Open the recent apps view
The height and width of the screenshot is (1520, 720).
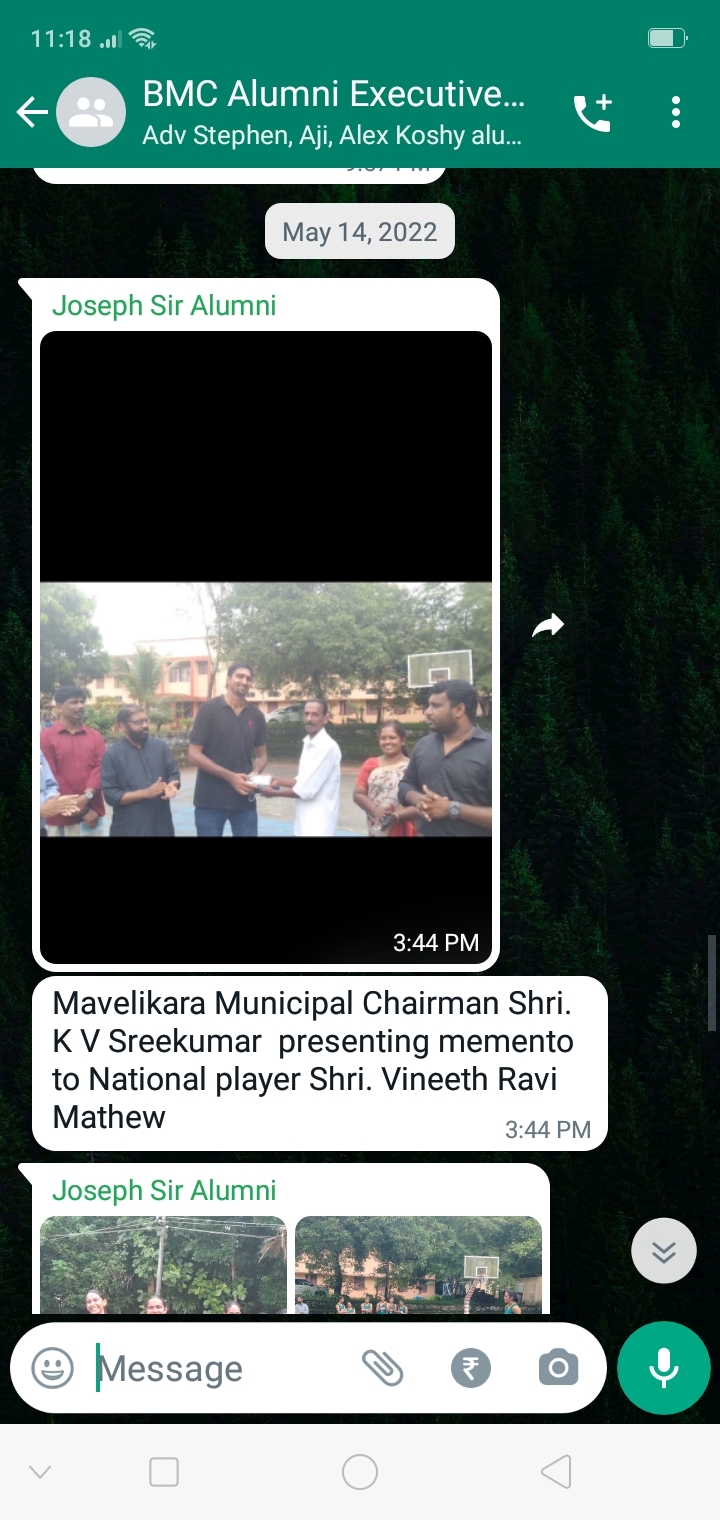164,1472
